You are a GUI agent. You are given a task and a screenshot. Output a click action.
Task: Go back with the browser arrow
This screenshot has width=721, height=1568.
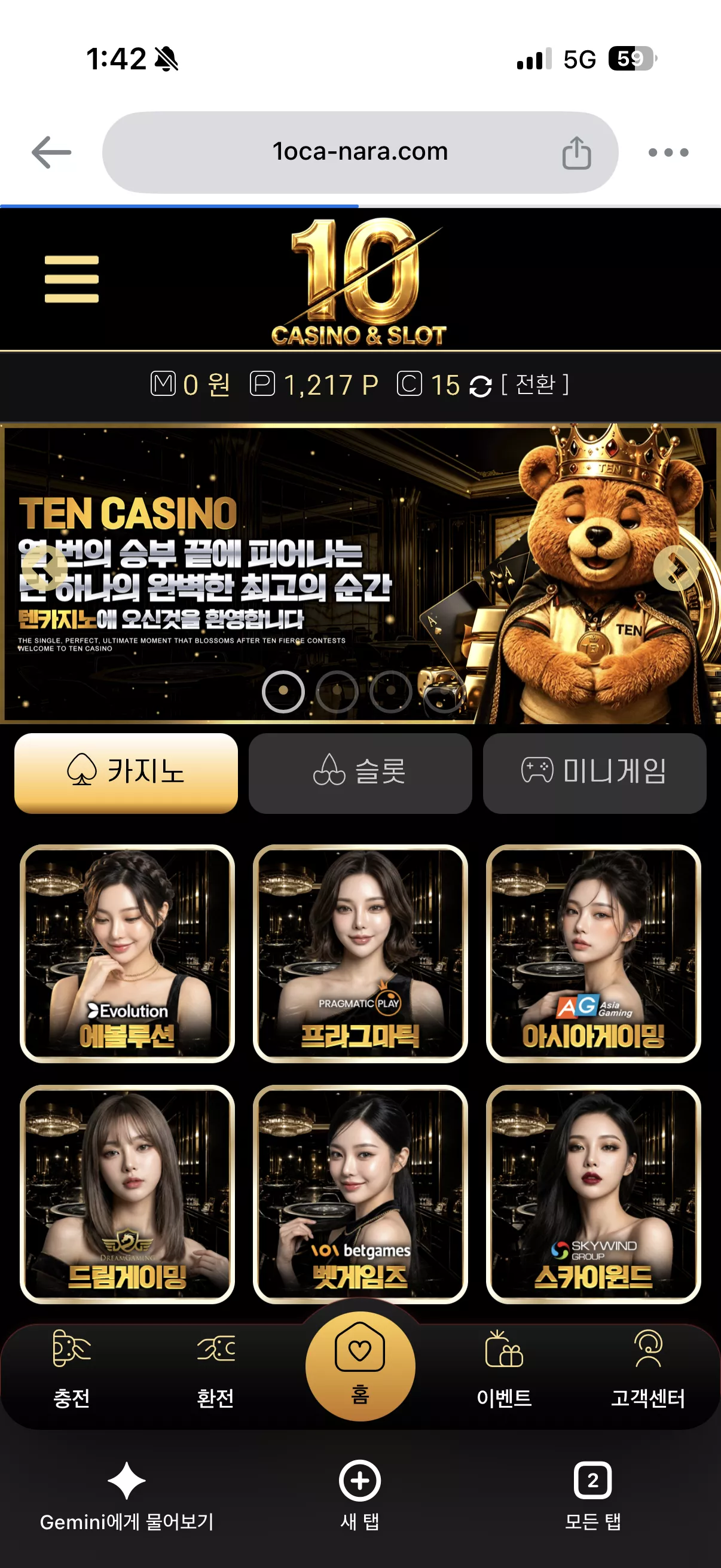click(51, 152)
